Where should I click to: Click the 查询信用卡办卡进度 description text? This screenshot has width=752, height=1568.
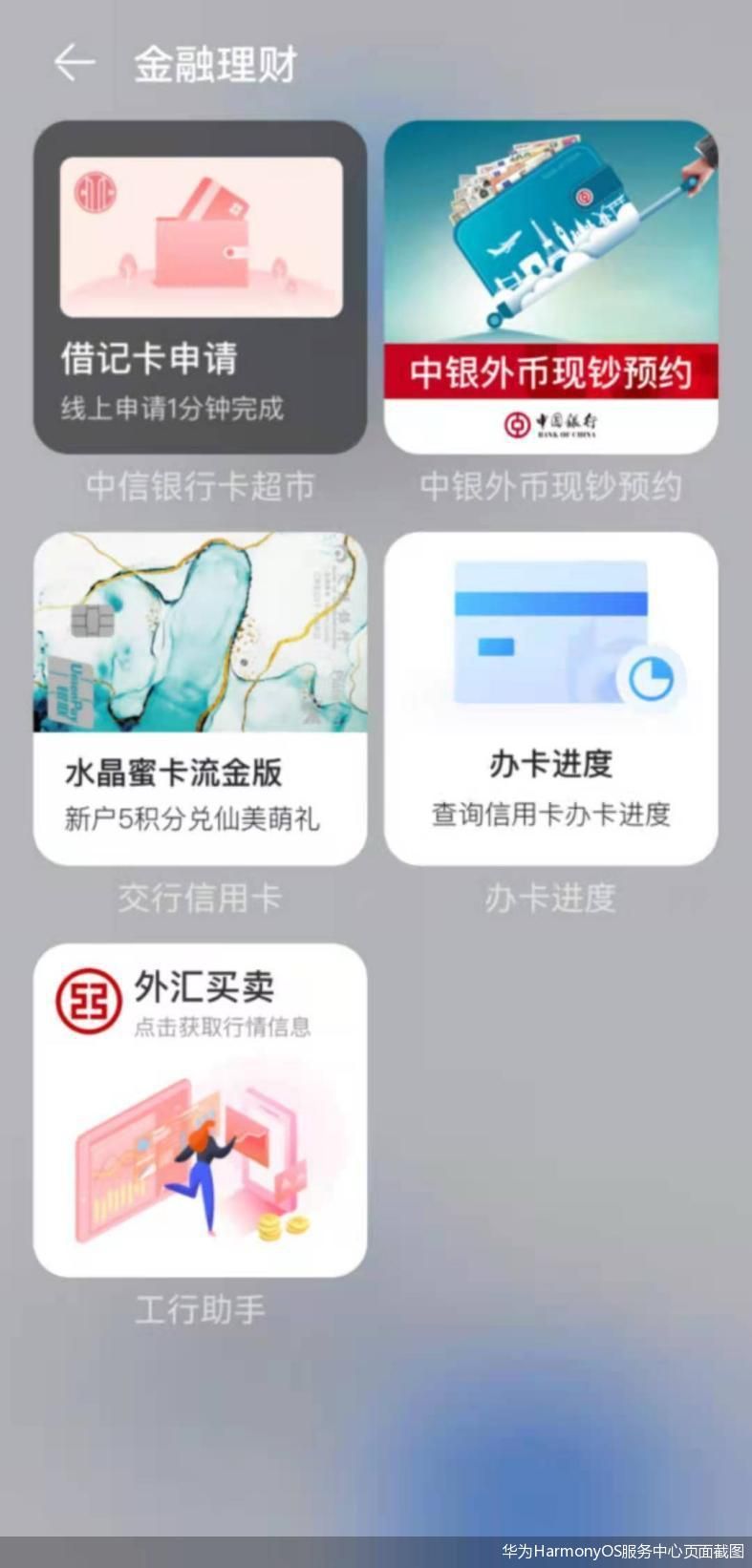tap(551, 814)
